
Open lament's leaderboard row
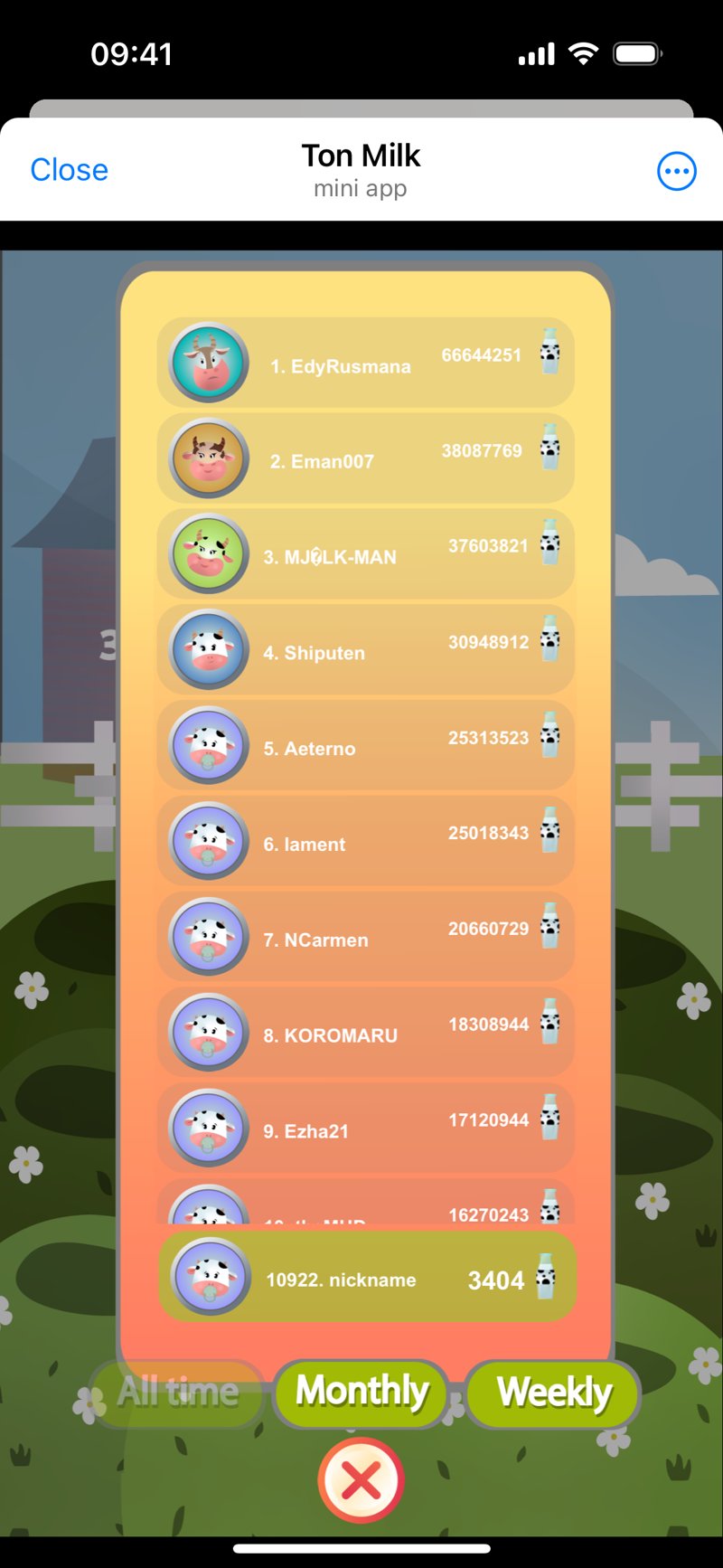[365, 841]
